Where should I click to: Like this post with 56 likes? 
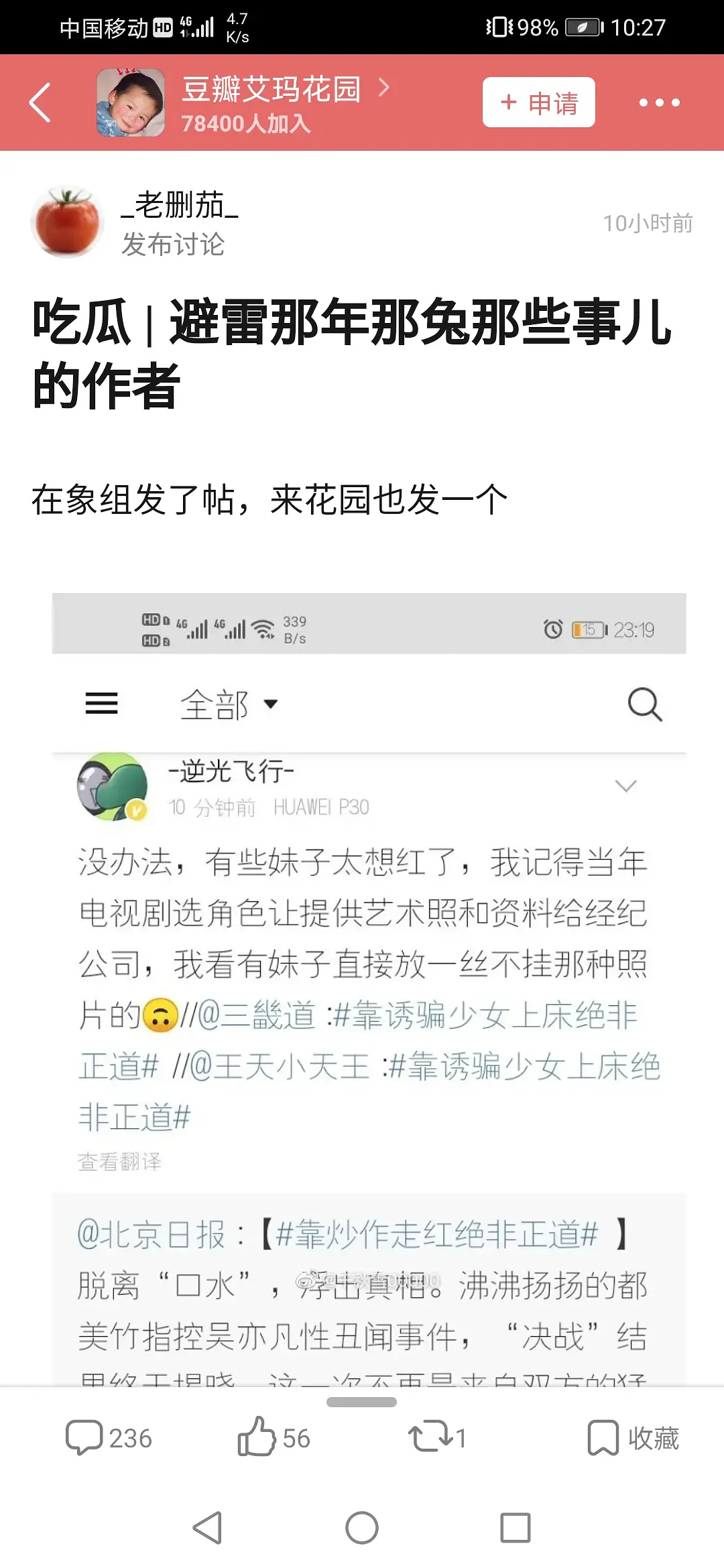click(274, 1438)
